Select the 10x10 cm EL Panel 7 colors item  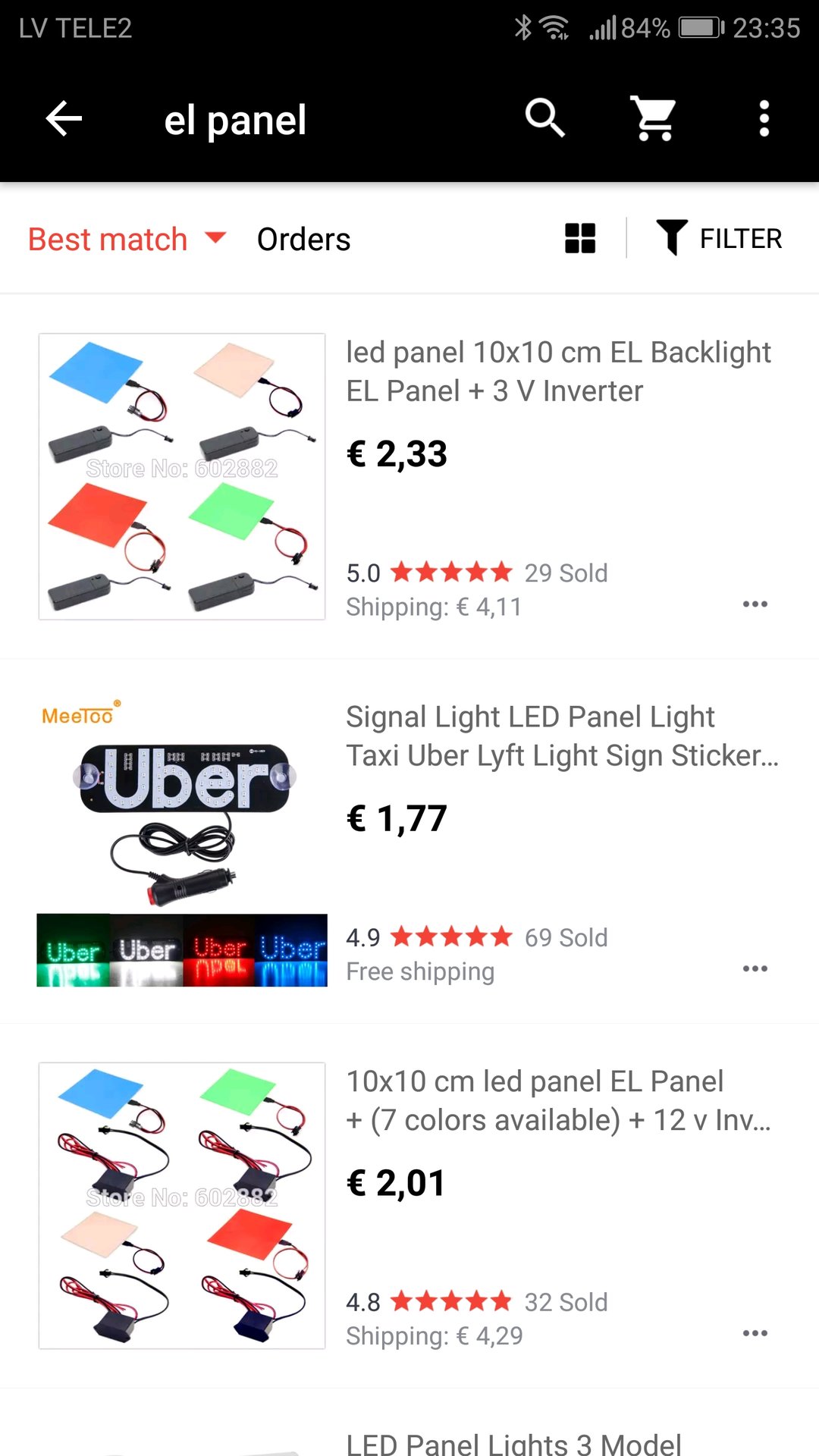pyautogui.click(x=558, y=1100)
